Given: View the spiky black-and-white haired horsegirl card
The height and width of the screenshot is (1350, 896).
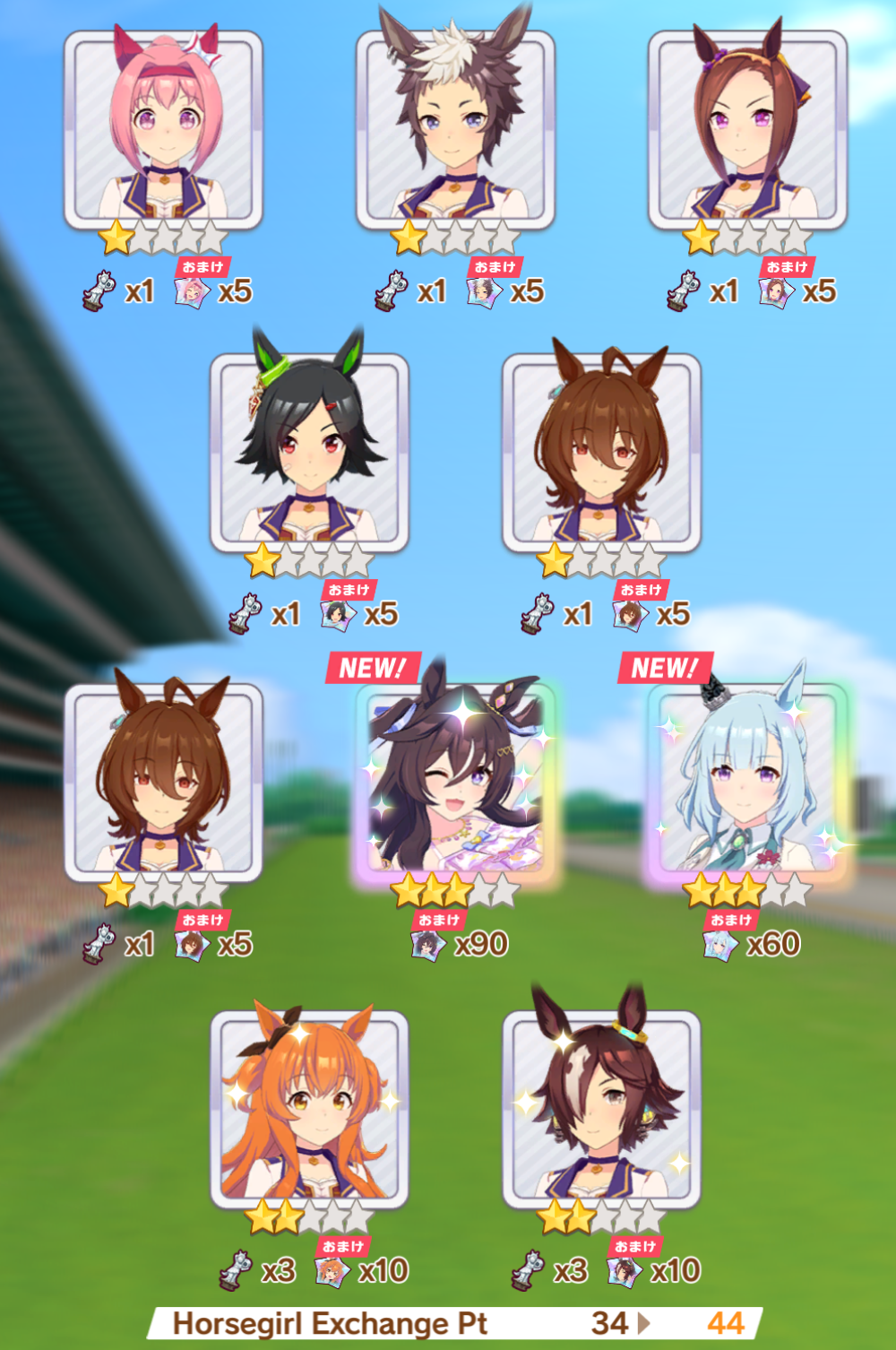Looking at the screenshot, I should tap(455, 131).
